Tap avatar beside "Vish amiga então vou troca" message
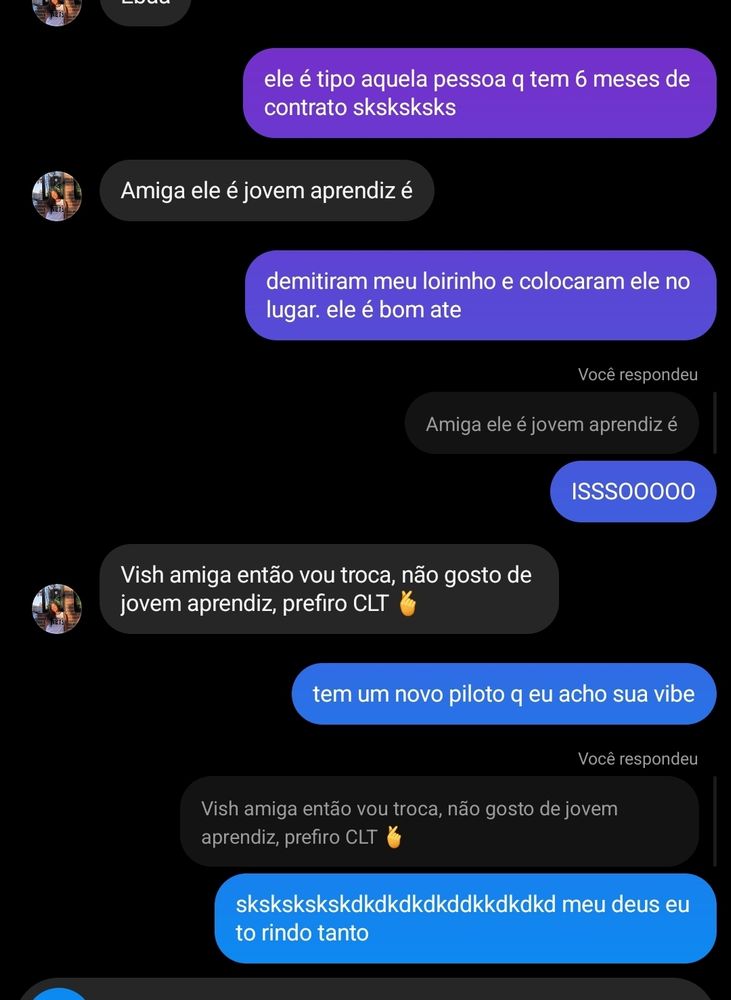 point(57,609)
